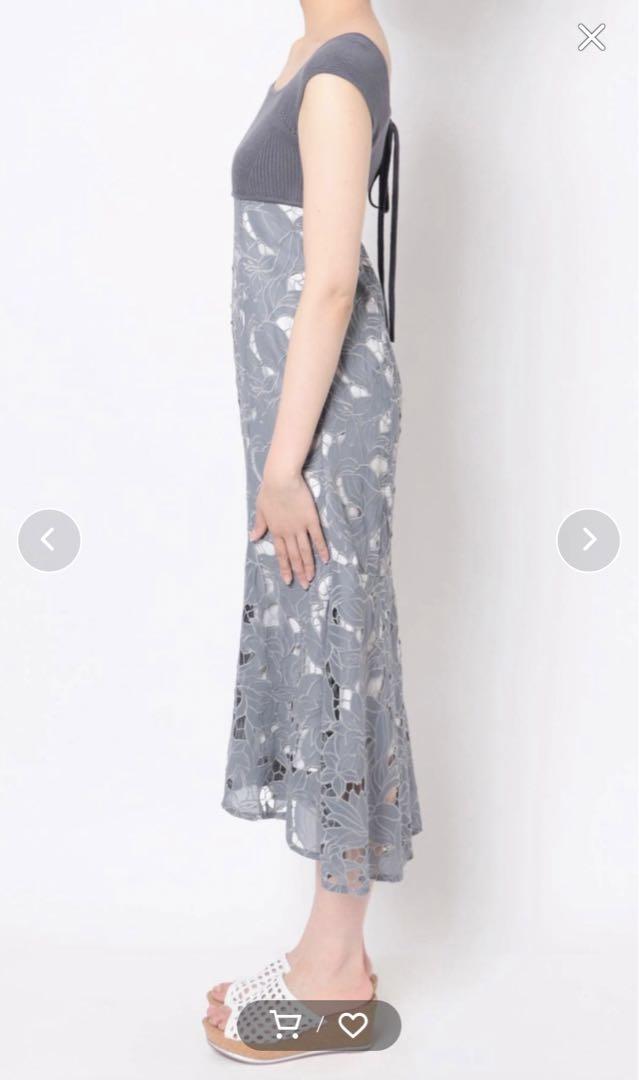Add this dress to the cart
The height and width of the screenshot is (1080, 639).
284,1025
